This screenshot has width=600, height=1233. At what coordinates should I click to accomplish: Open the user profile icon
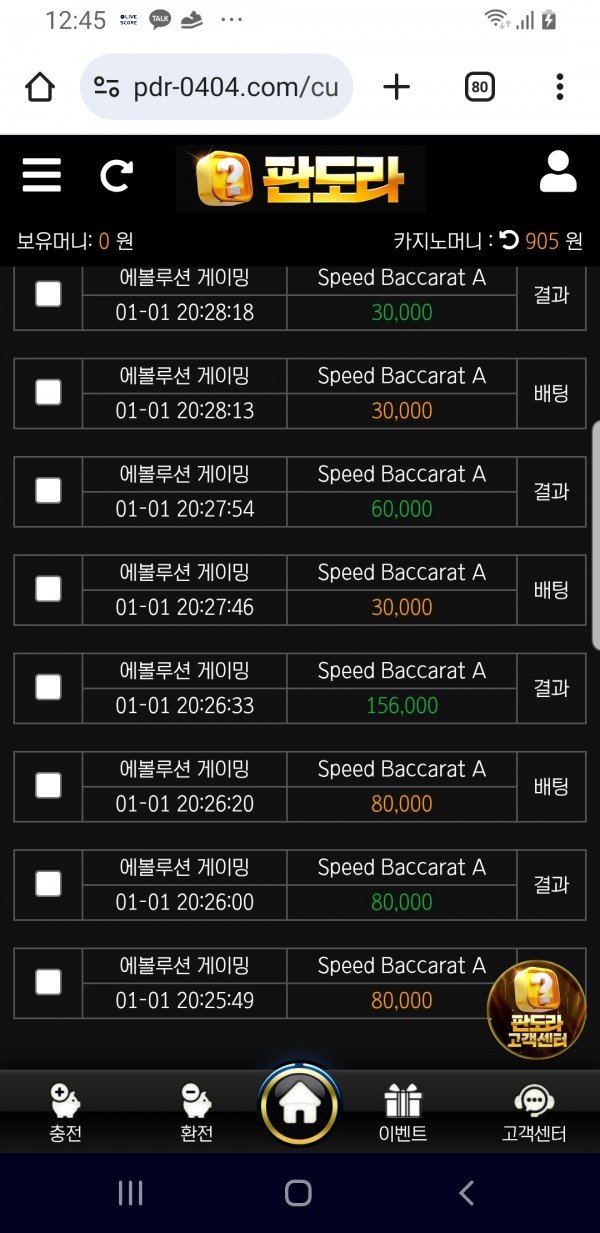pyautogui.click(x=558, y=173)
